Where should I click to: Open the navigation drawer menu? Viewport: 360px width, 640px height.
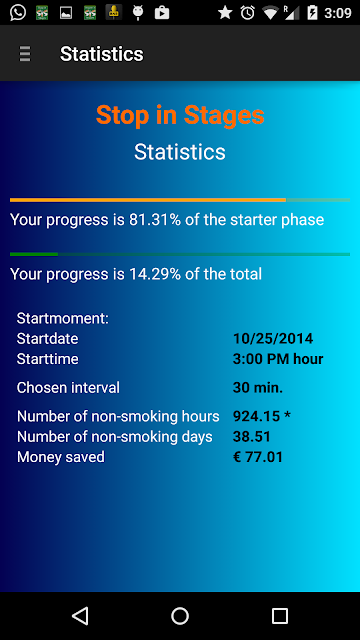(x=25, y=53)
